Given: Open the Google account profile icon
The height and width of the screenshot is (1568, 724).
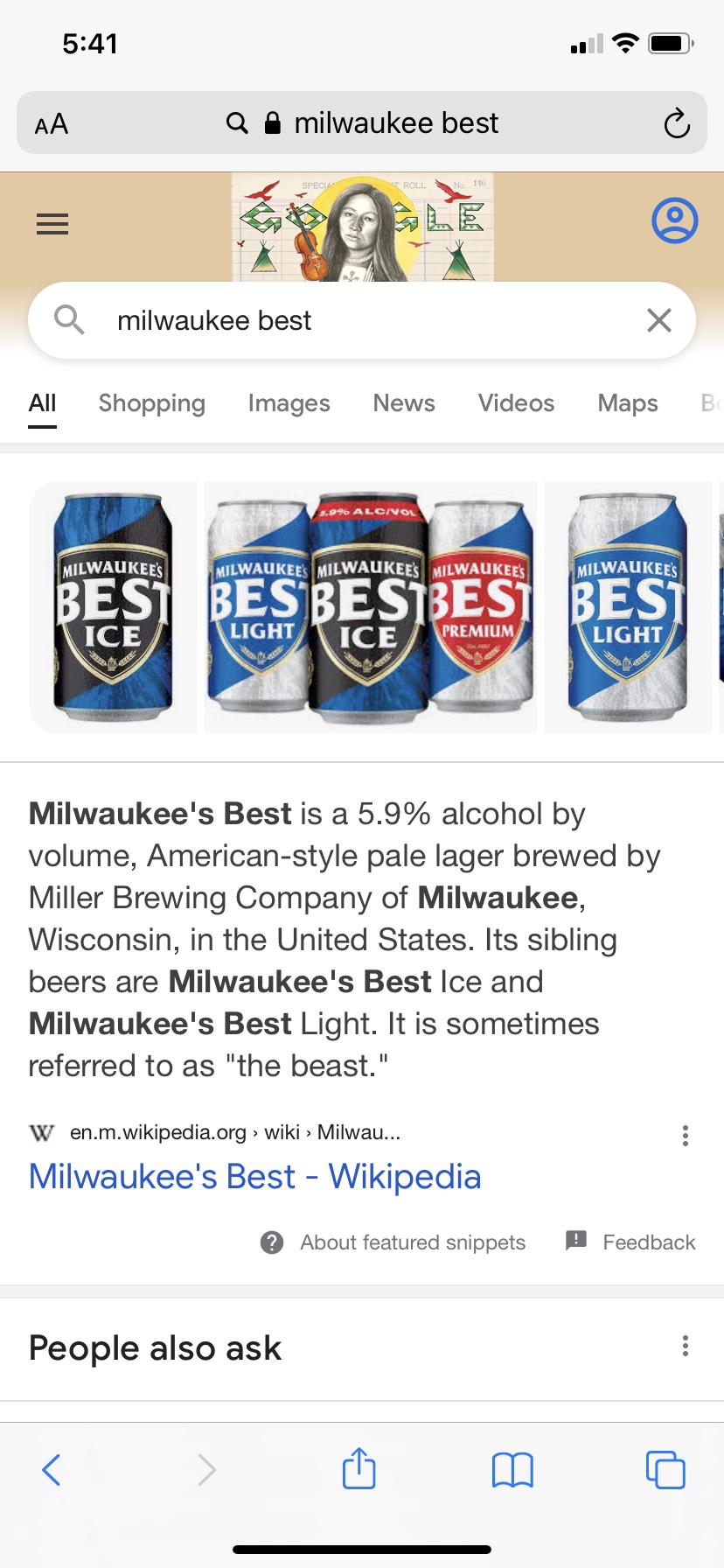Looking at the screenshot, I should 674,220.
